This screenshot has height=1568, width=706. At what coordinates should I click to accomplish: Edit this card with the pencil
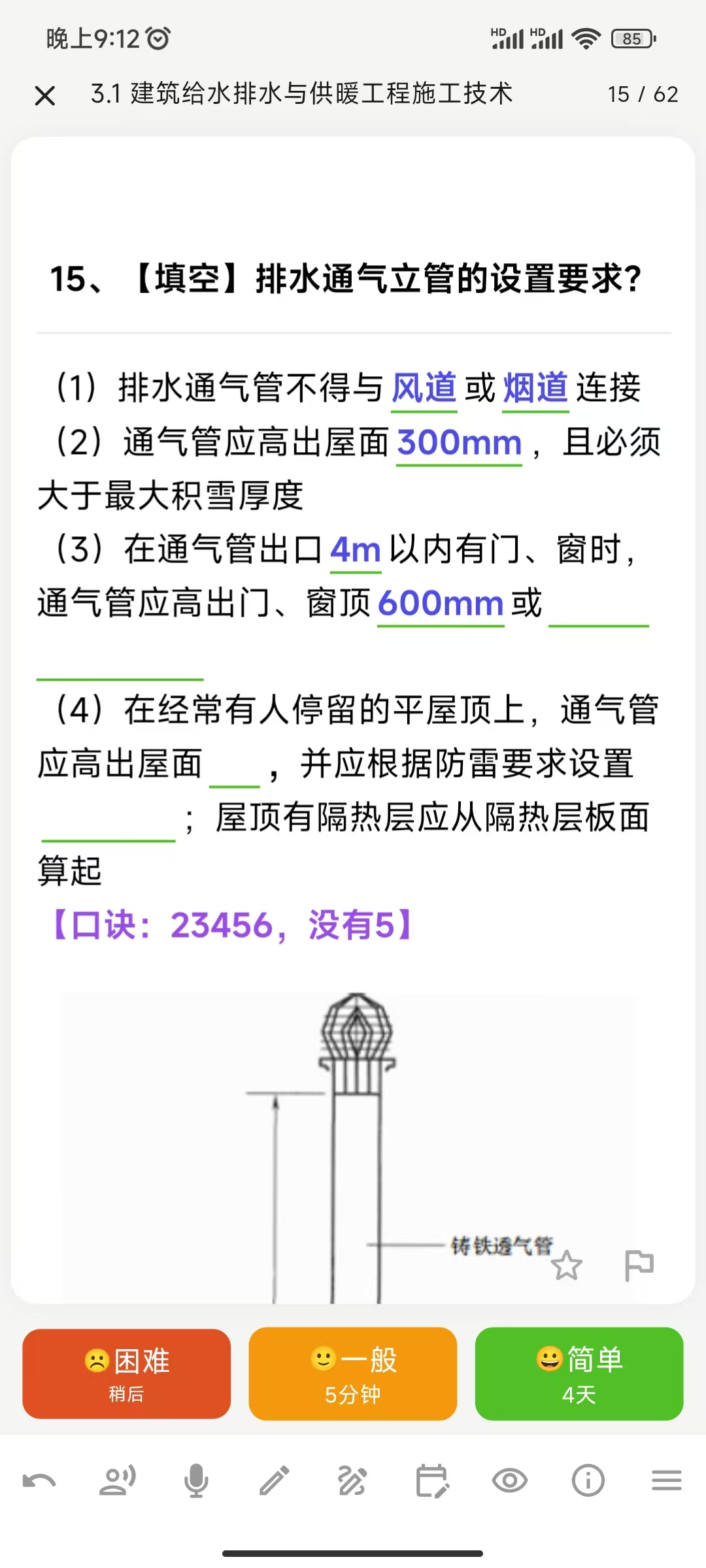click(275, 1481)
